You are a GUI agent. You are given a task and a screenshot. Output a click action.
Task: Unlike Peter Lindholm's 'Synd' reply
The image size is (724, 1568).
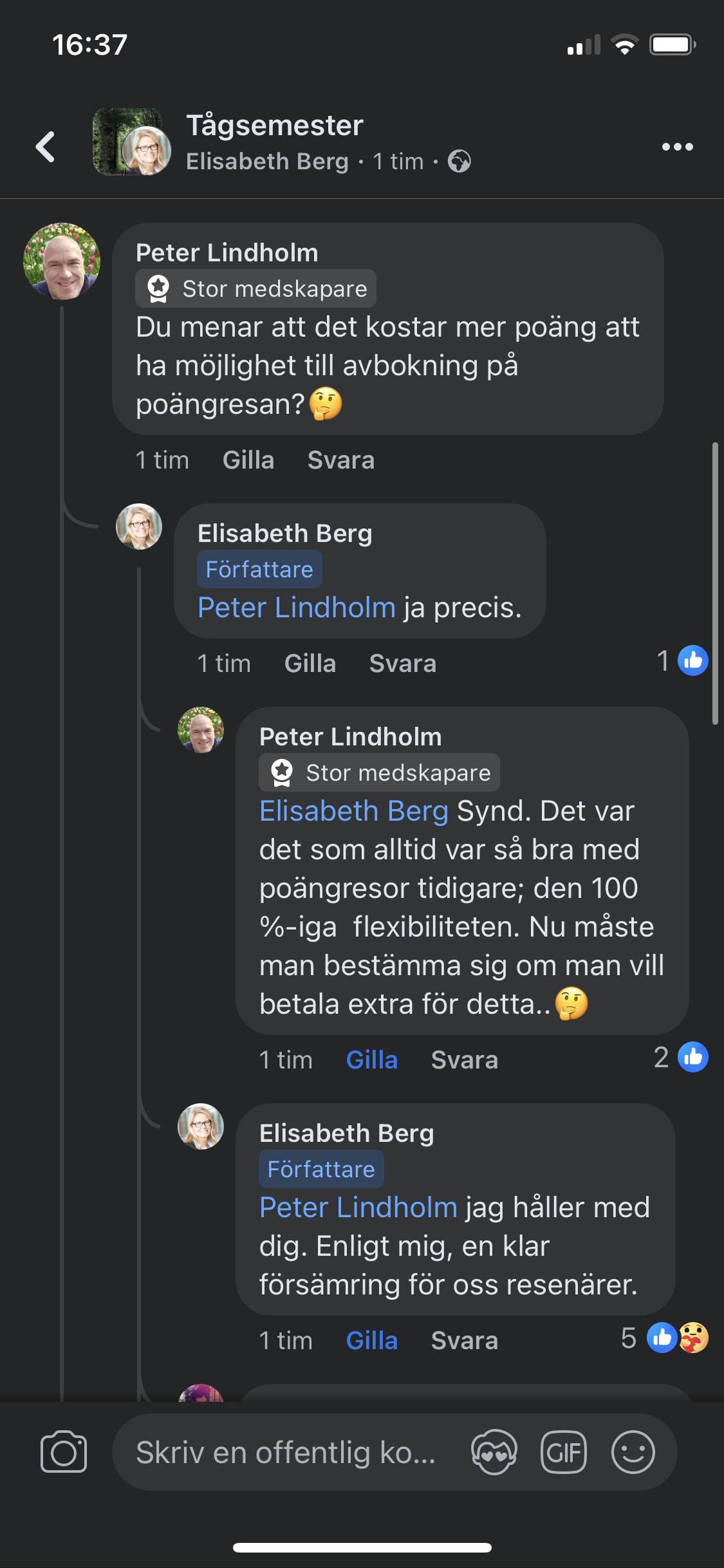point(371,1060)
